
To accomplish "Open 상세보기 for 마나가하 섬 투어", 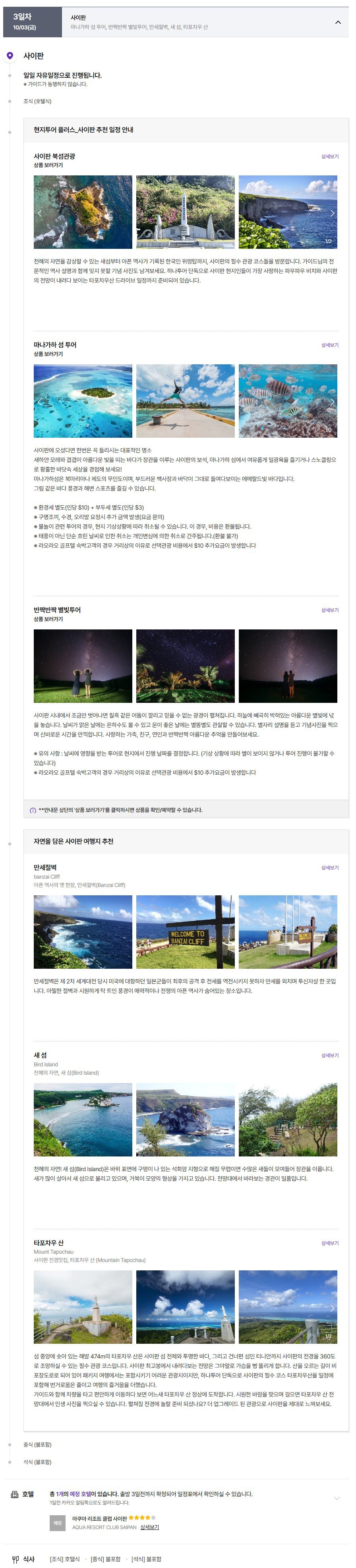I will tap(329, 345).
